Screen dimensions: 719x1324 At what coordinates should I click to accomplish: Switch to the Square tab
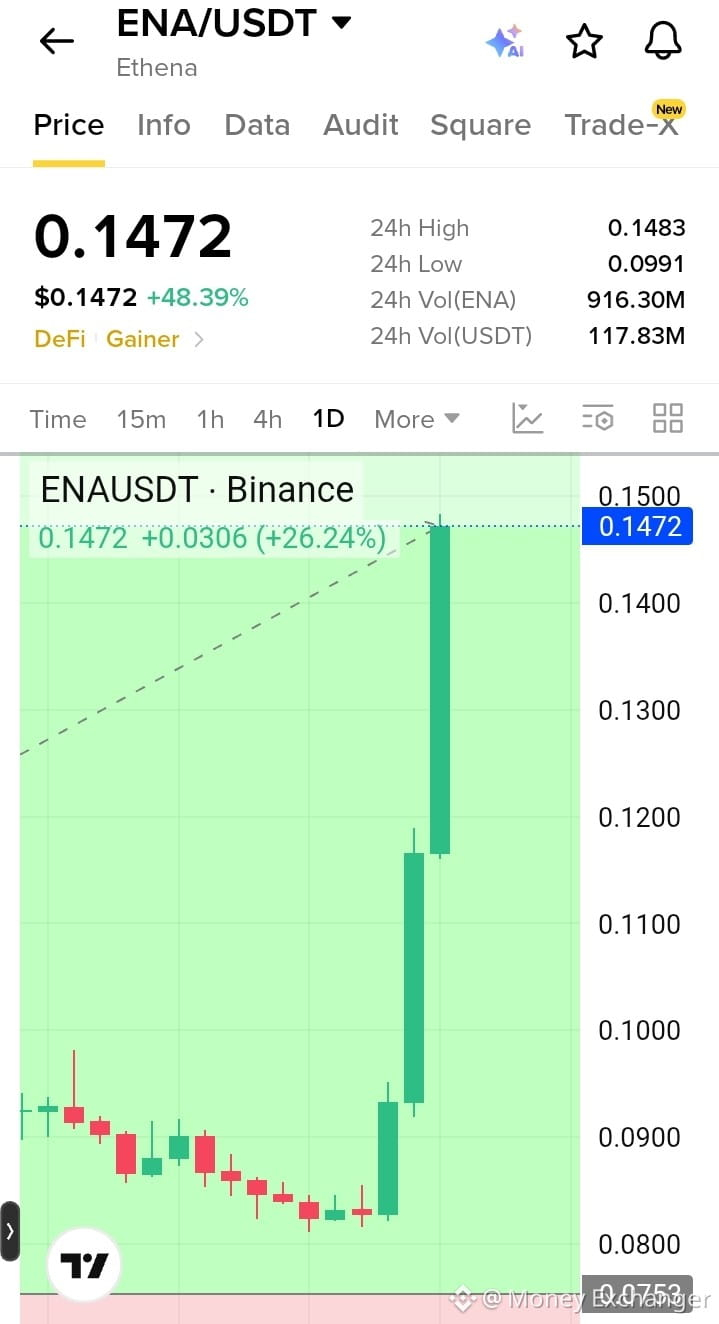[480, 125]
